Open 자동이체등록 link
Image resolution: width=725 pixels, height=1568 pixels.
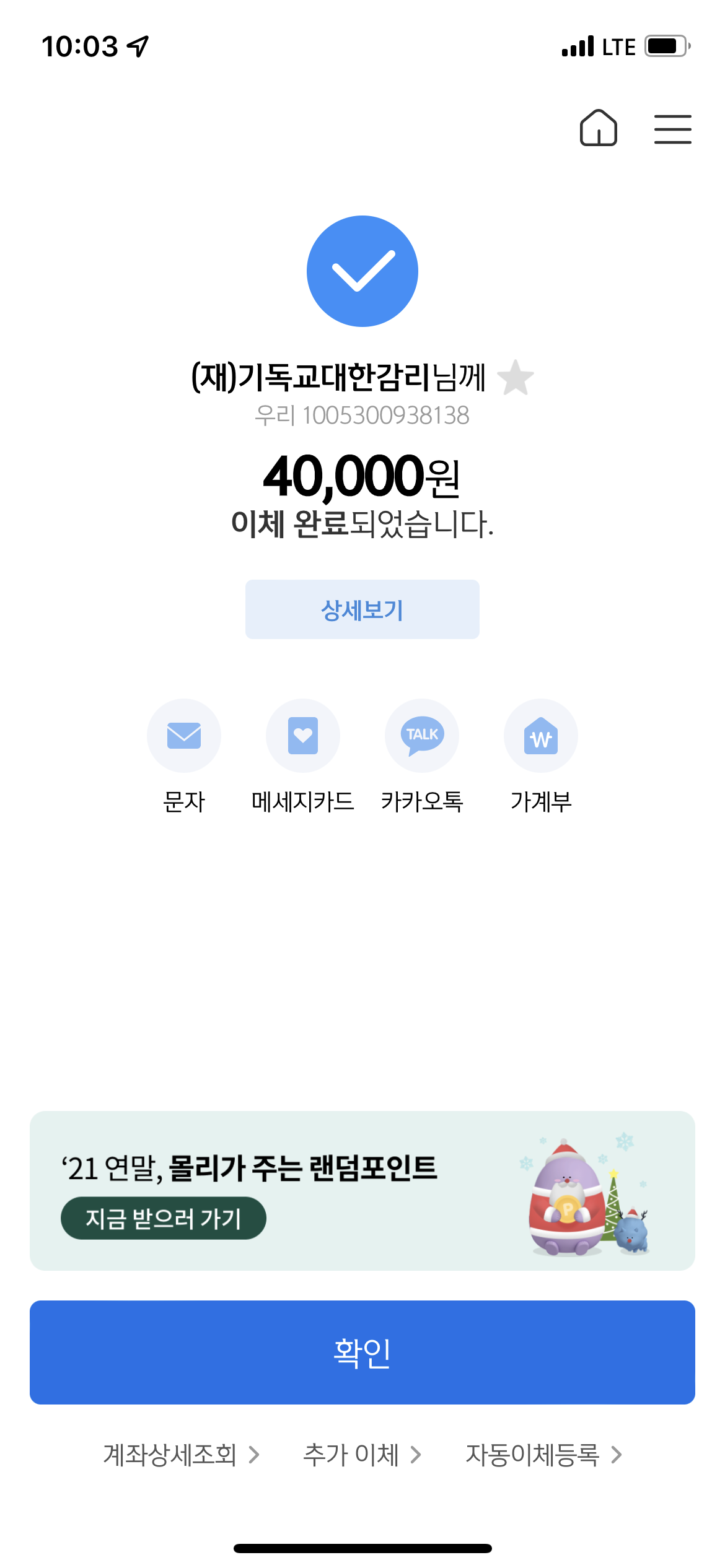[x=543, y=1455]
